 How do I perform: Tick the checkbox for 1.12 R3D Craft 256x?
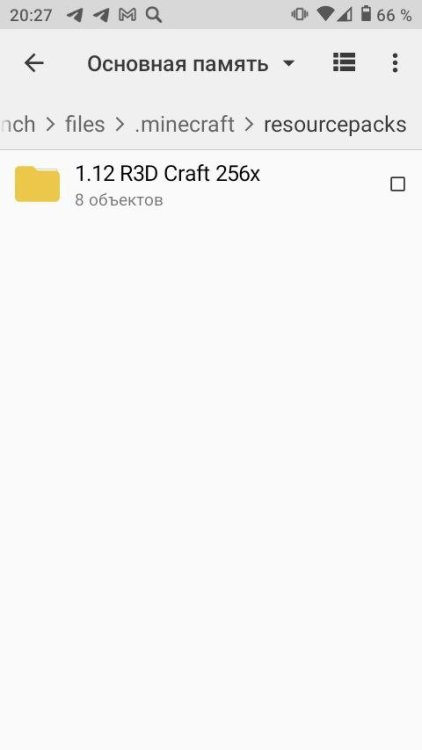coord(398,184)
